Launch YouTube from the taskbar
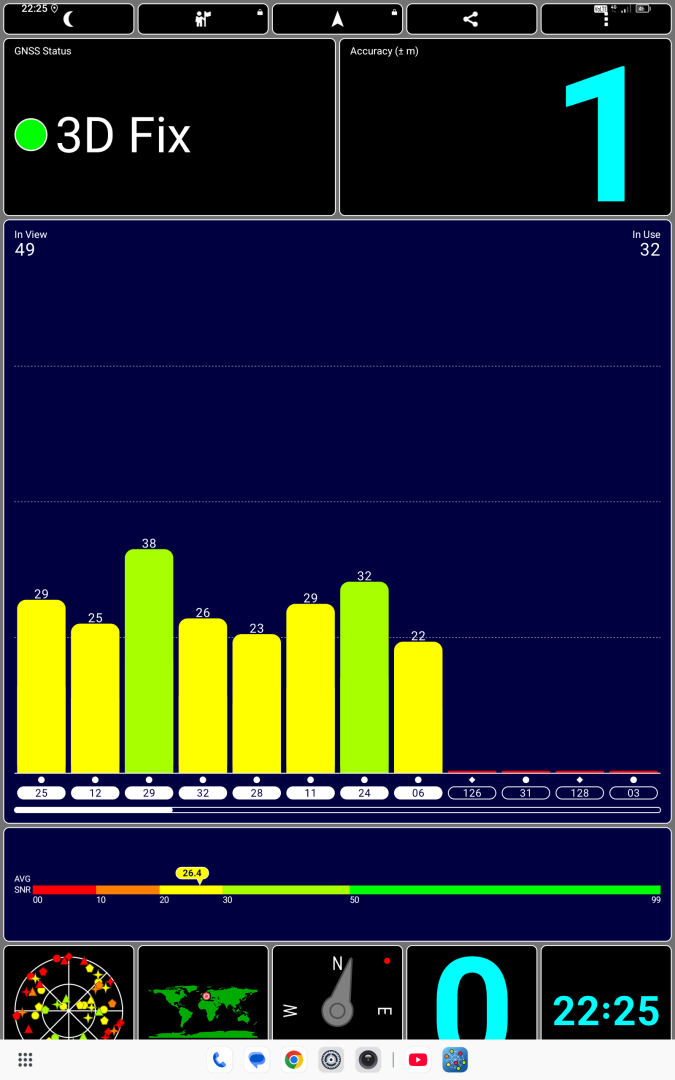The height and width of the screenshot is (1080, 675). point(418,1060)
